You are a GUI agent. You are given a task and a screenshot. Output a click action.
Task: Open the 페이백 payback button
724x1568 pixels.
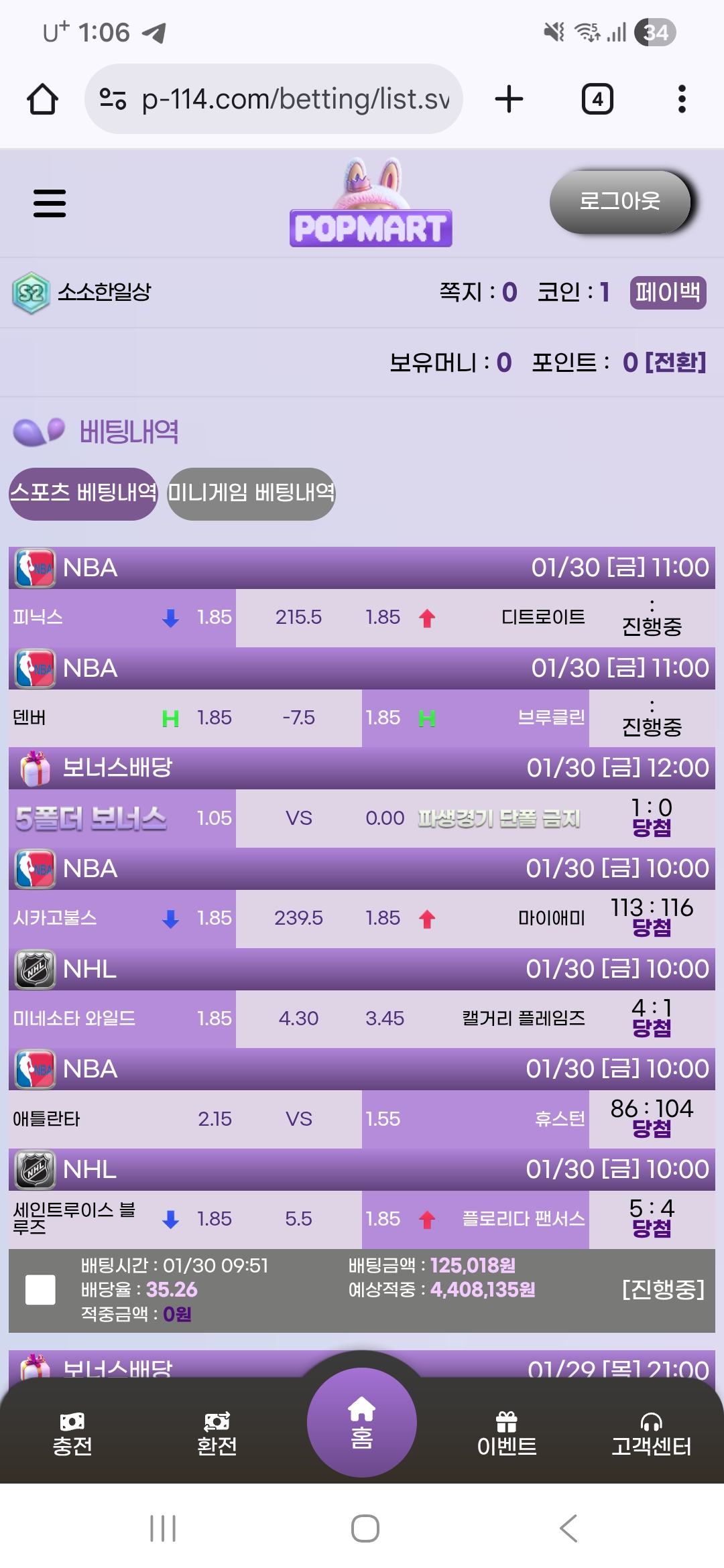click(x=668, y=292)
